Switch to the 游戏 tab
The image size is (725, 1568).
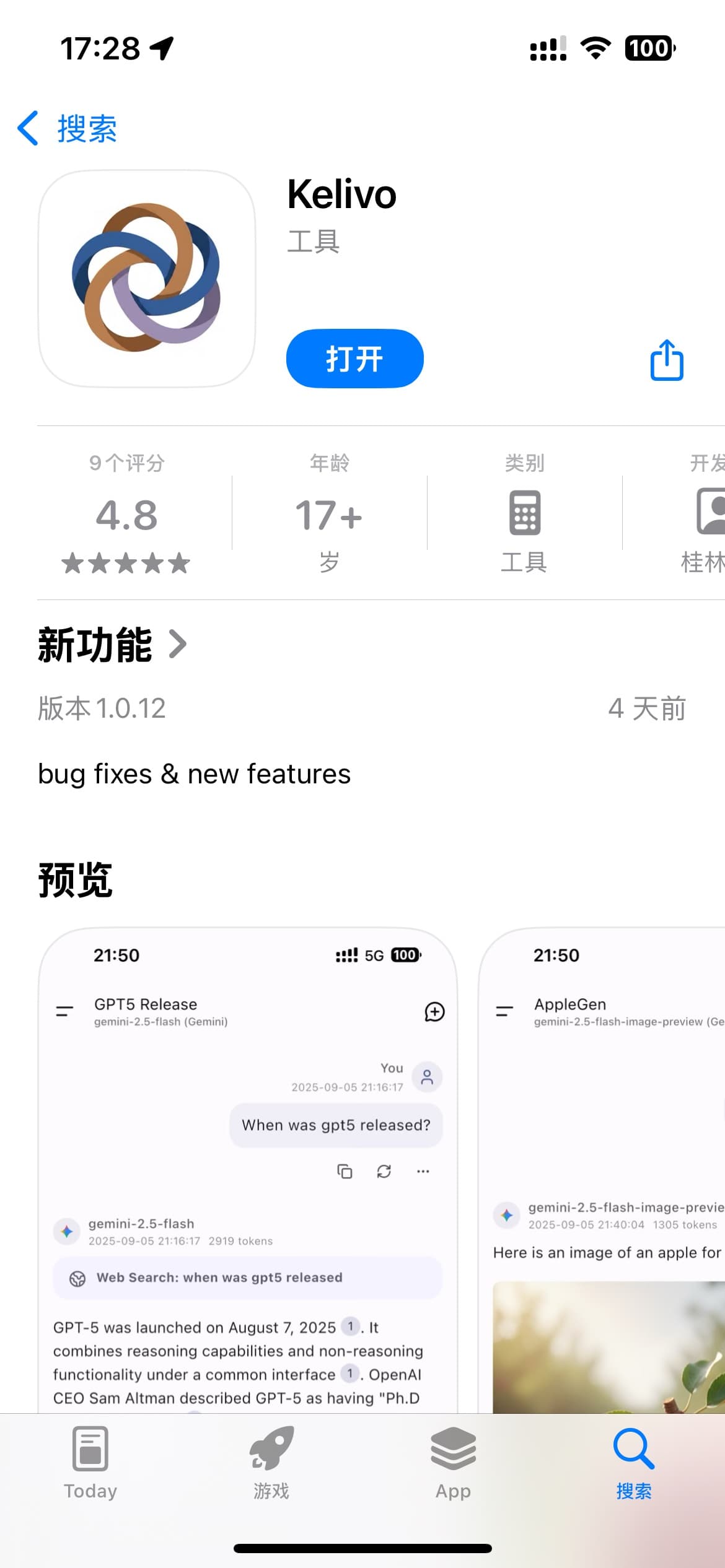[x=271, y=1463]
